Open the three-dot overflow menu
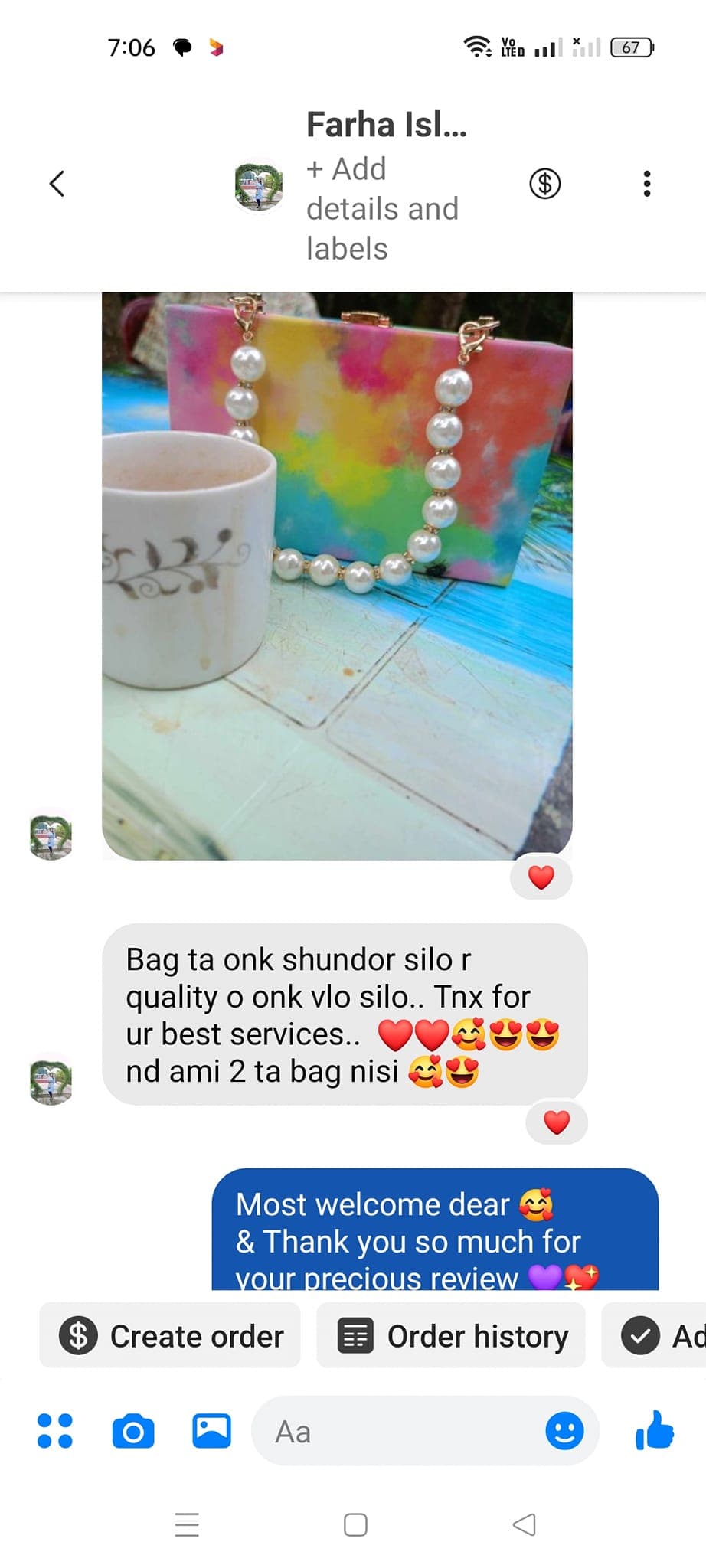The height and width of the screenshot is (1568, 706). pos(647,184)
